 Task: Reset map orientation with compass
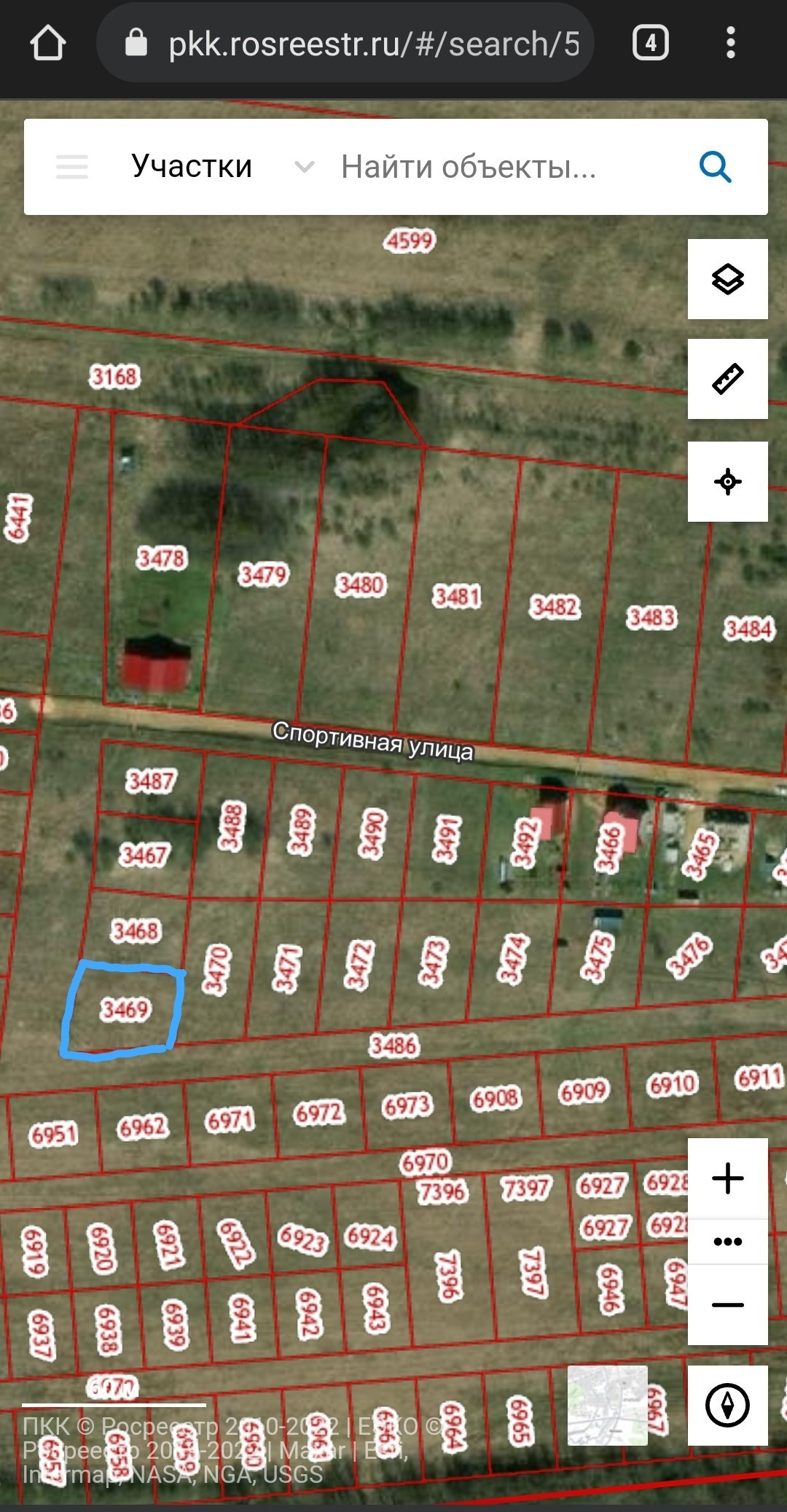[x=727, y=1405]
